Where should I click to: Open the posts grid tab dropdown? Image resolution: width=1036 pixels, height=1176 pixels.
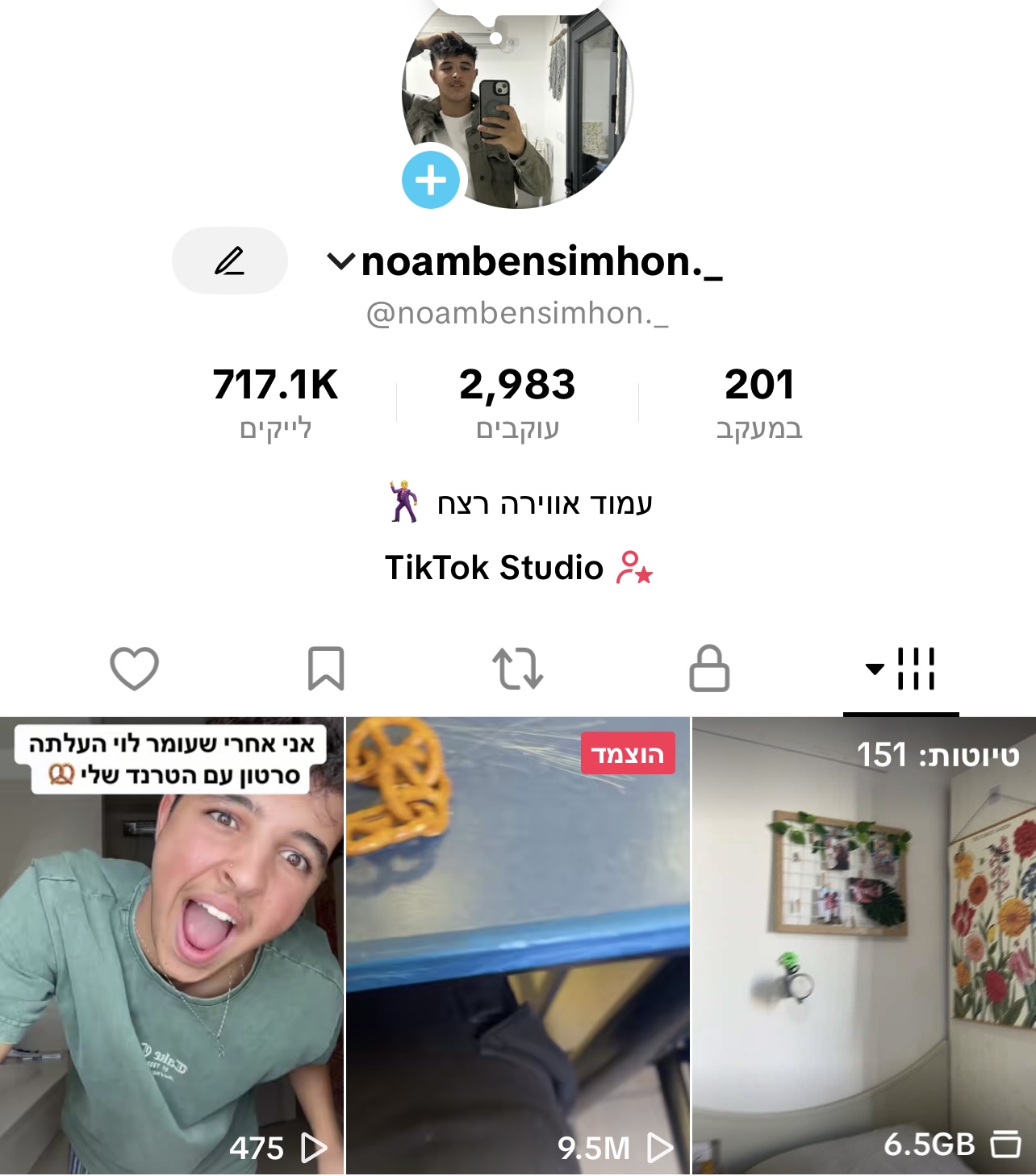[x=900, y=669]
